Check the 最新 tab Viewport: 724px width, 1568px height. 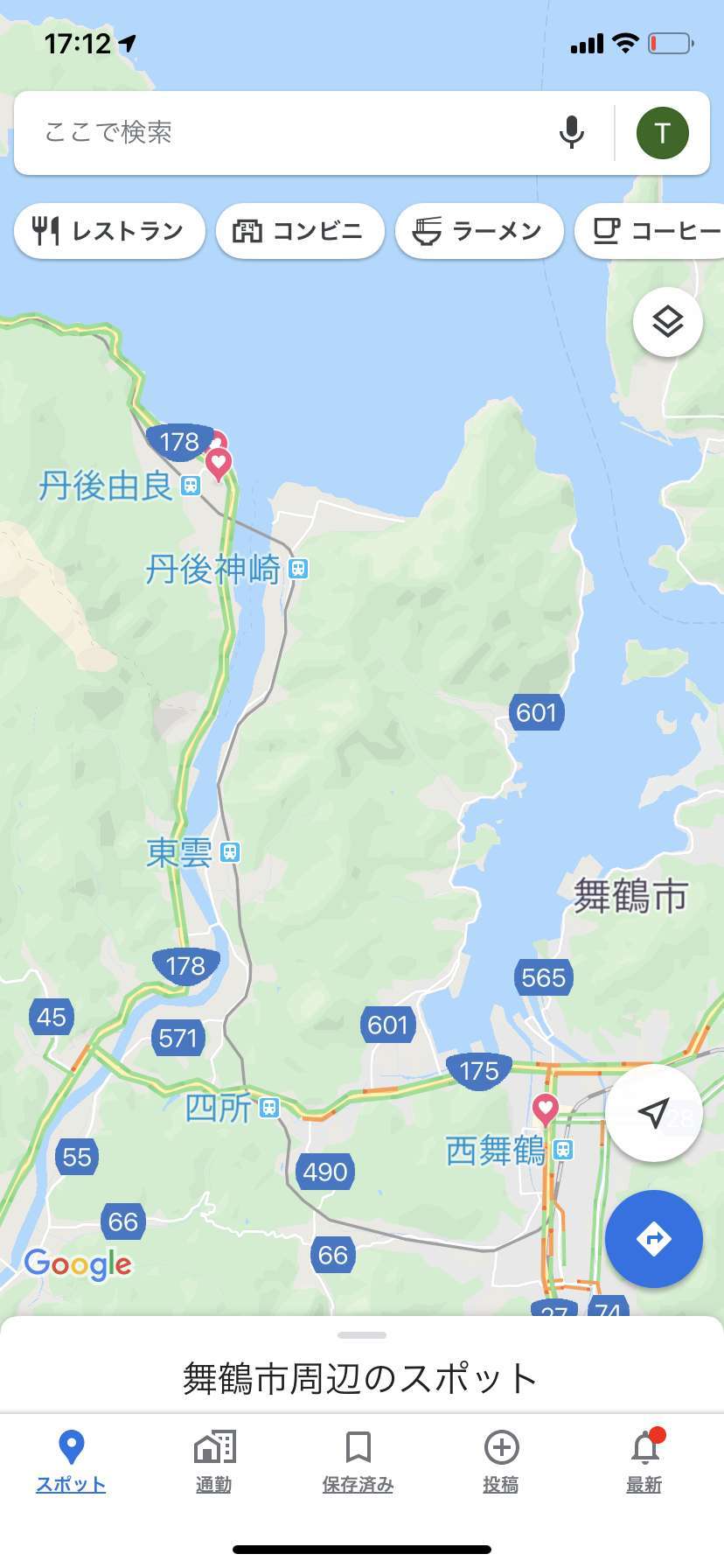tap(644, 1462)
